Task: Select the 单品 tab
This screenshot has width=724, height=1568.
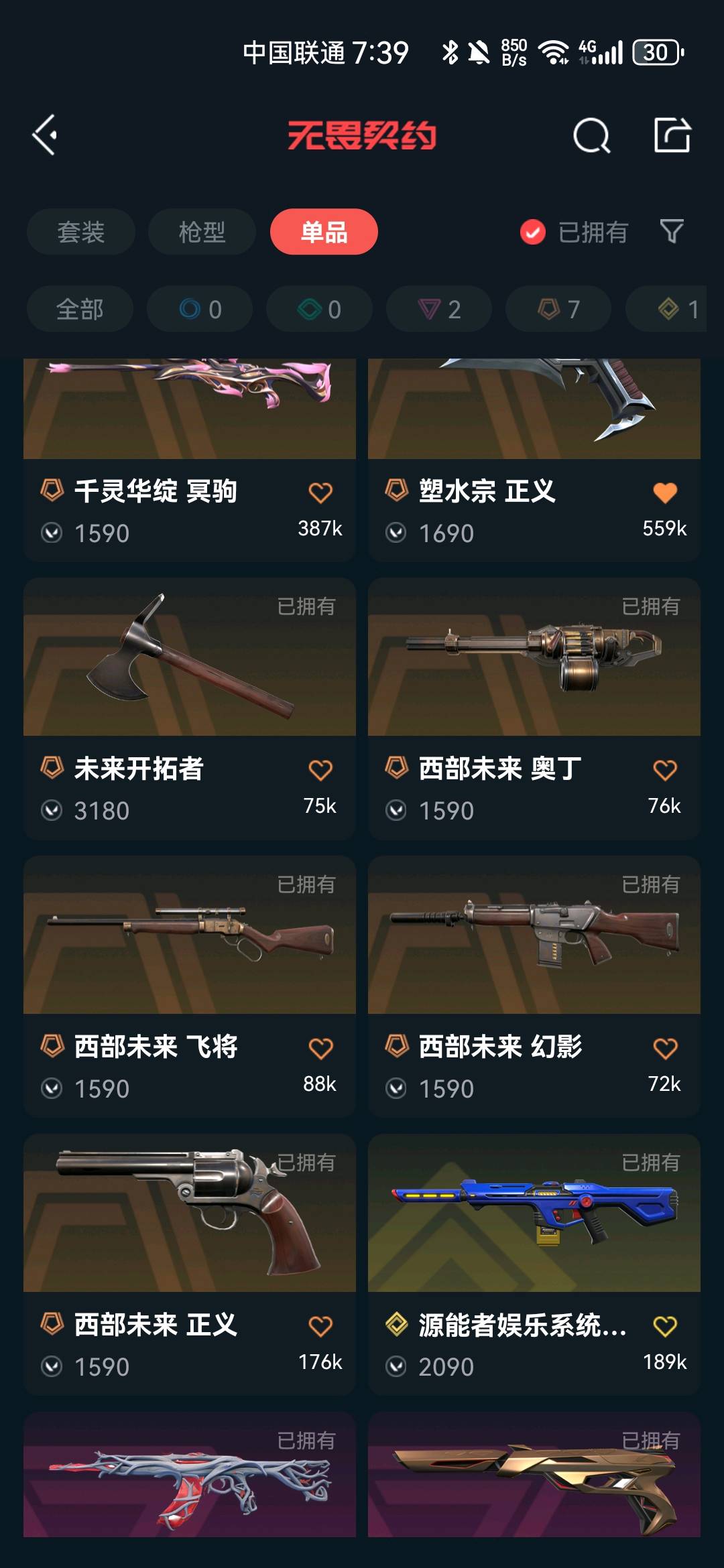Action: pyautogui.click(x=324, y=232)
